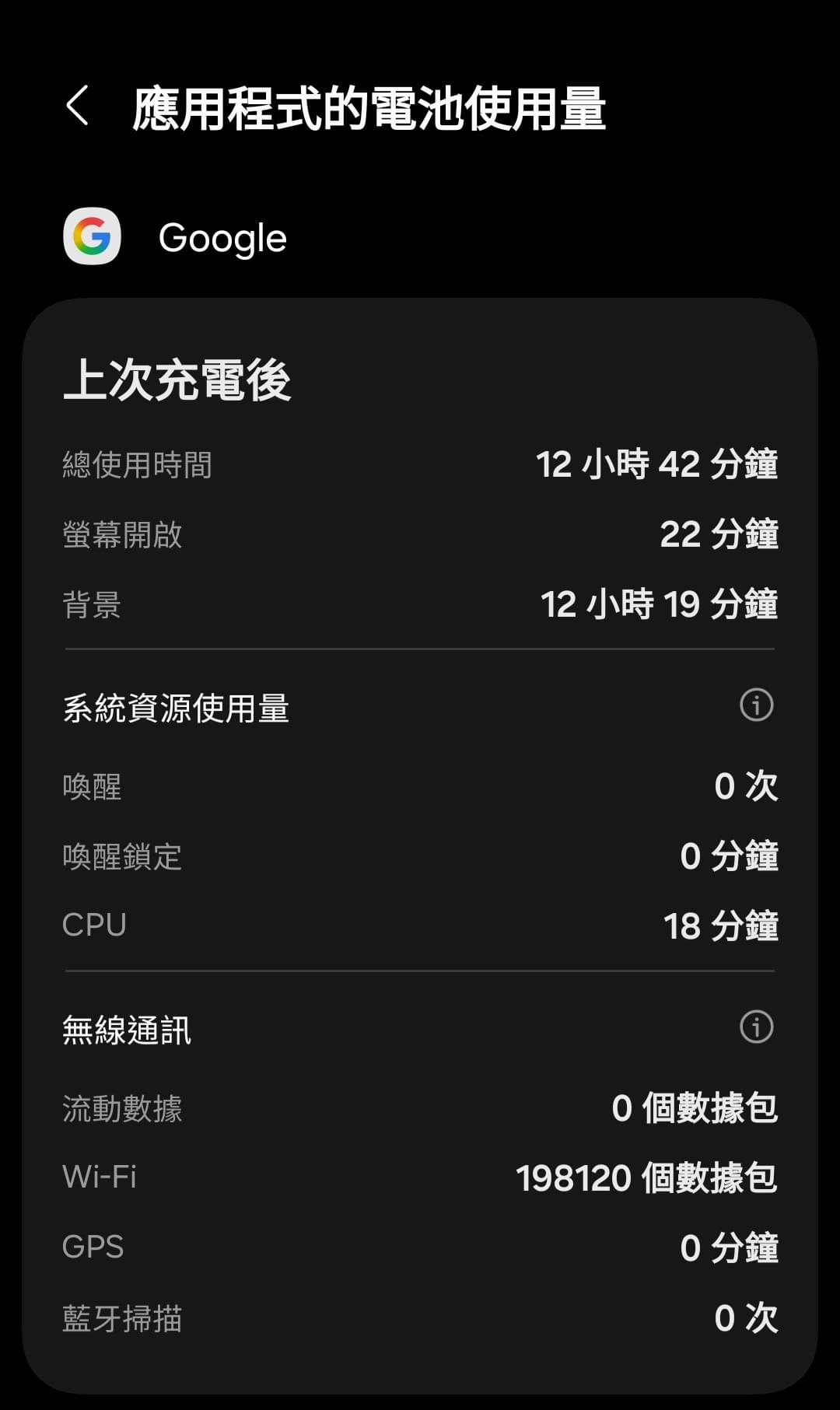
Task: Open info icon beside 系統資源使用量
Action: [756, 705]
